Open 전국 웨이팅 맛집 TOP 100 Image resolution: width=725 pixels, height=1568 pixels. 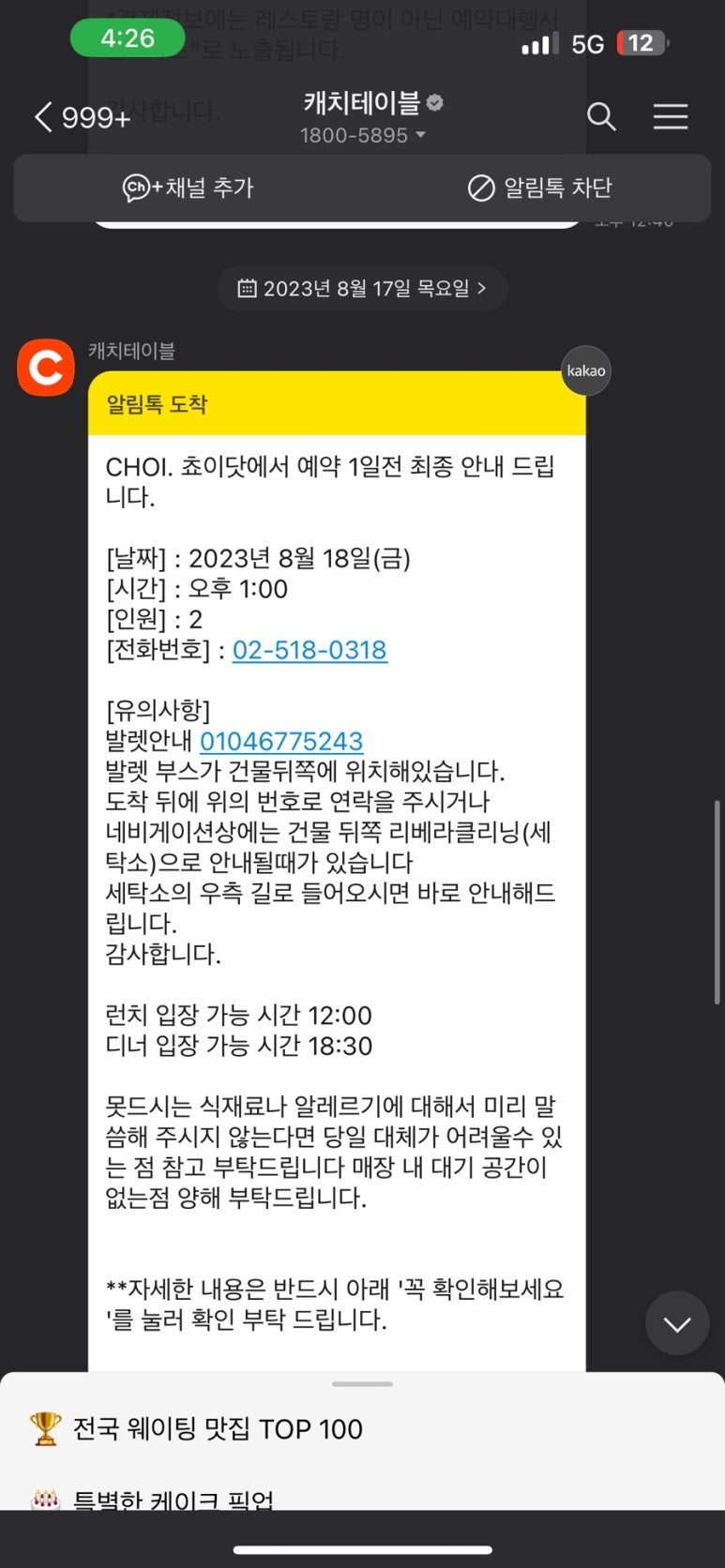pos(218,1429)
